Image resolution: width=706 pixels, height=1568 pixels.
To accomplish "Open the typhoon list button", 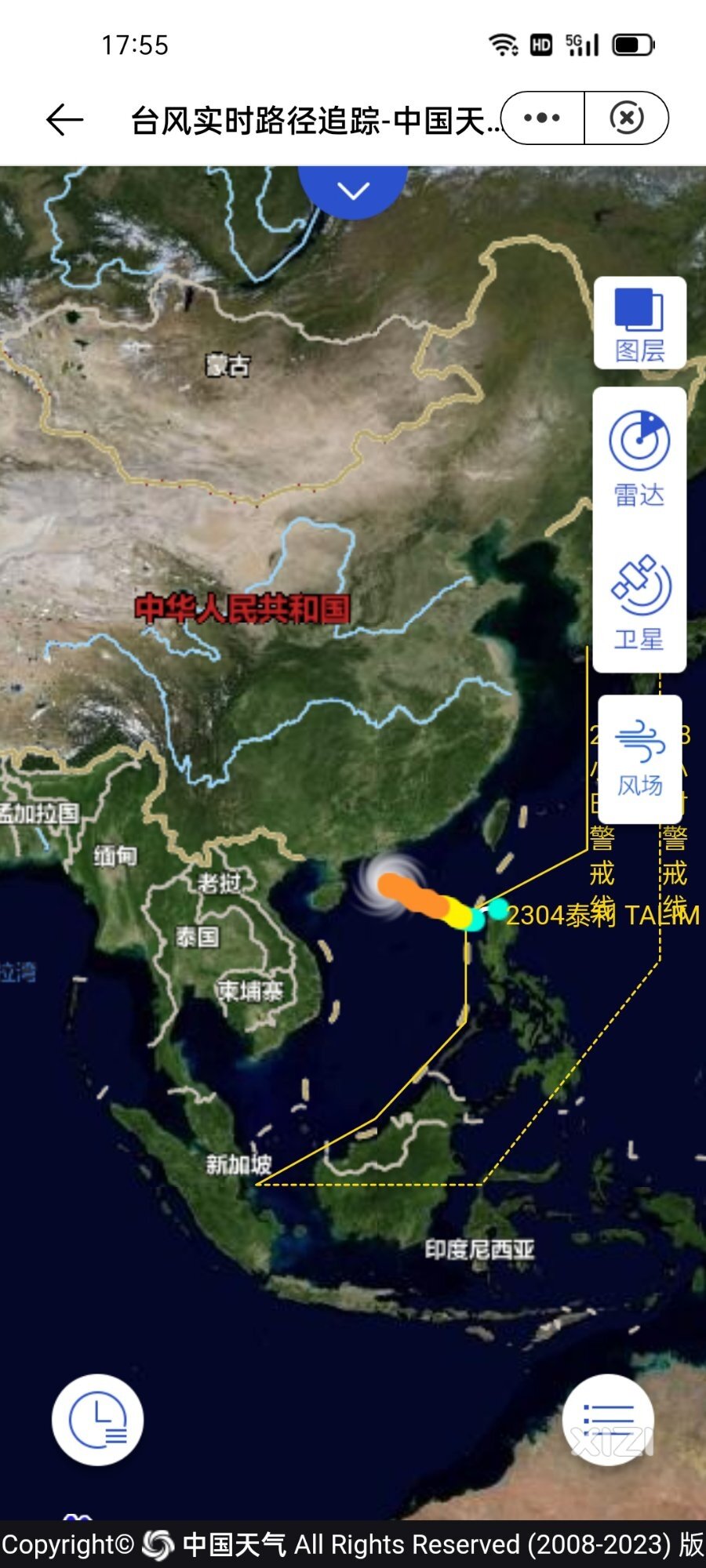I will pos(608,1420).
